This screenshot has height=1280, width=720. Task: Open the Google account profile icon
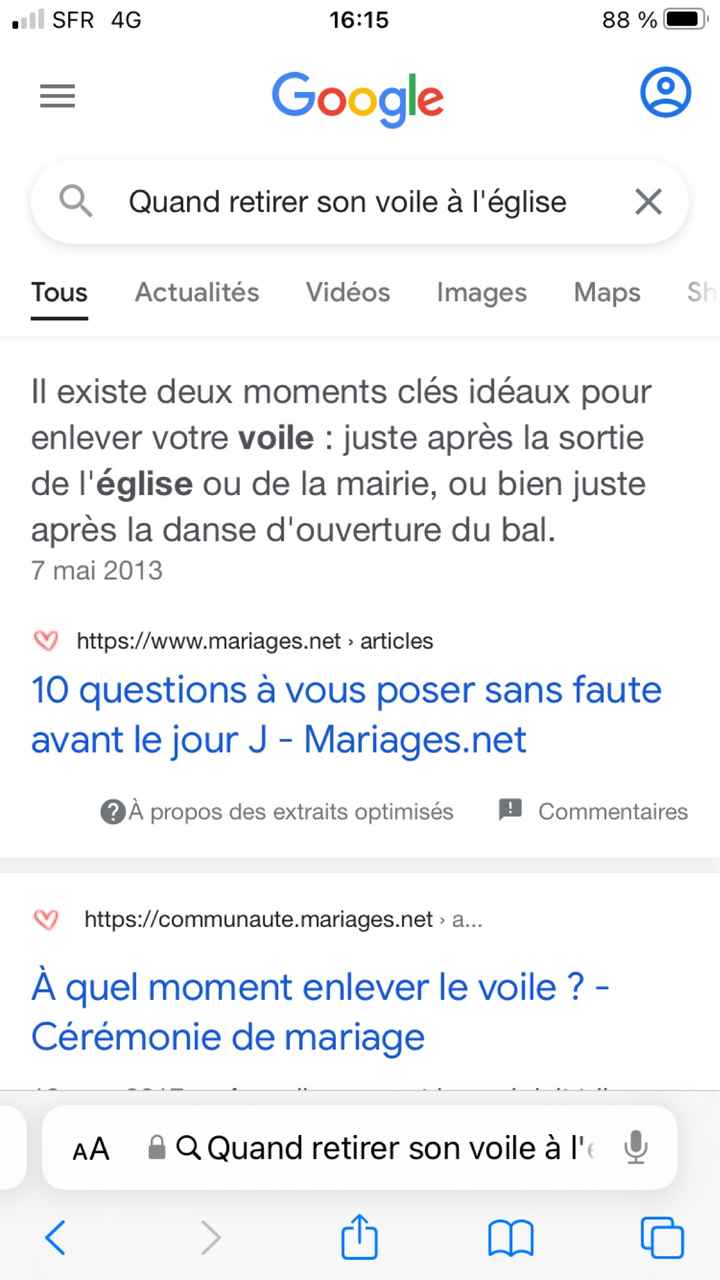pyautogui.click(x=665, y=92)
